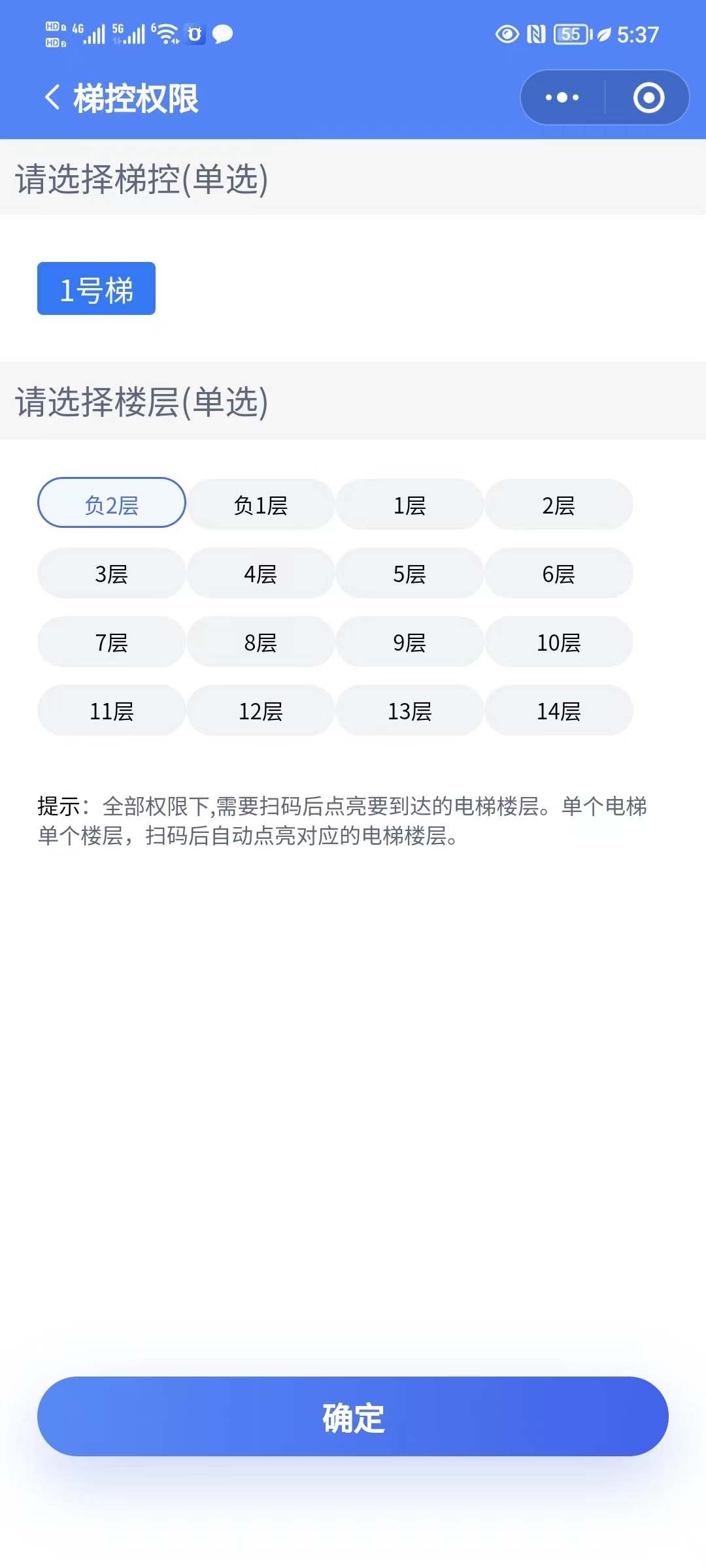
Task: Tap the 10层 floor chip
Action: (x=559, y=642)
